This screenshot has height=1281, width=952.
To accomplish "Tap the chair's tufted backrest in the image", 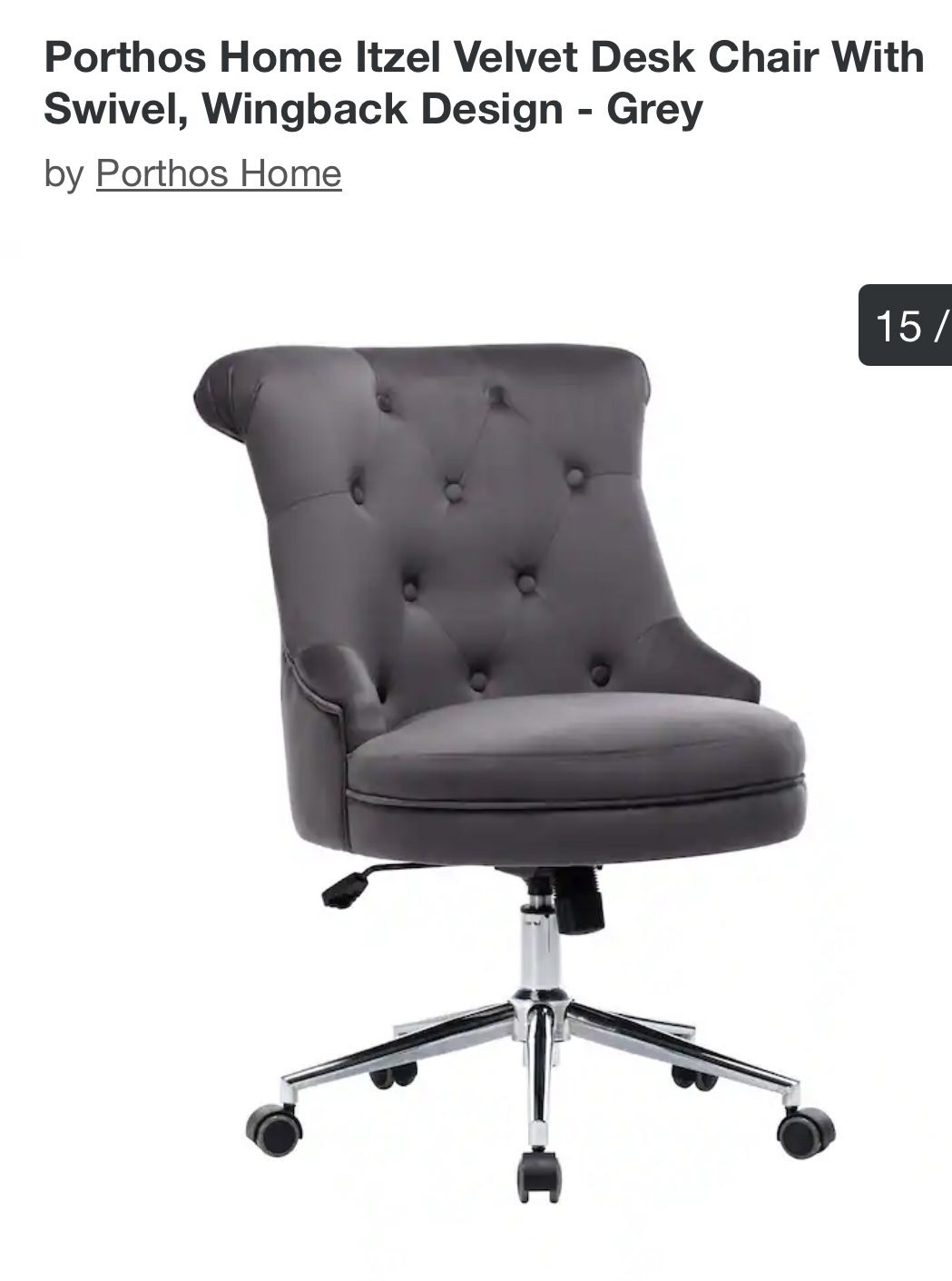I will point(472,545).
